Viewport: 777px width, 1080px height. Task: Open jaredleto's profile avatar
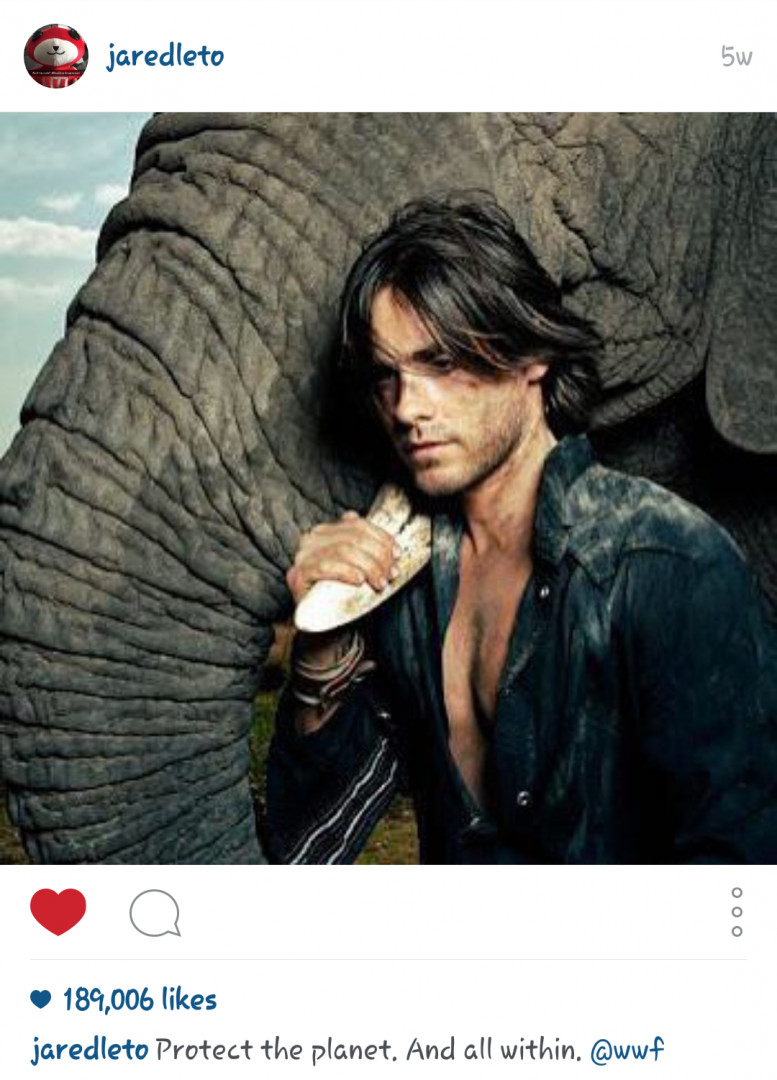tap(56, 56)
